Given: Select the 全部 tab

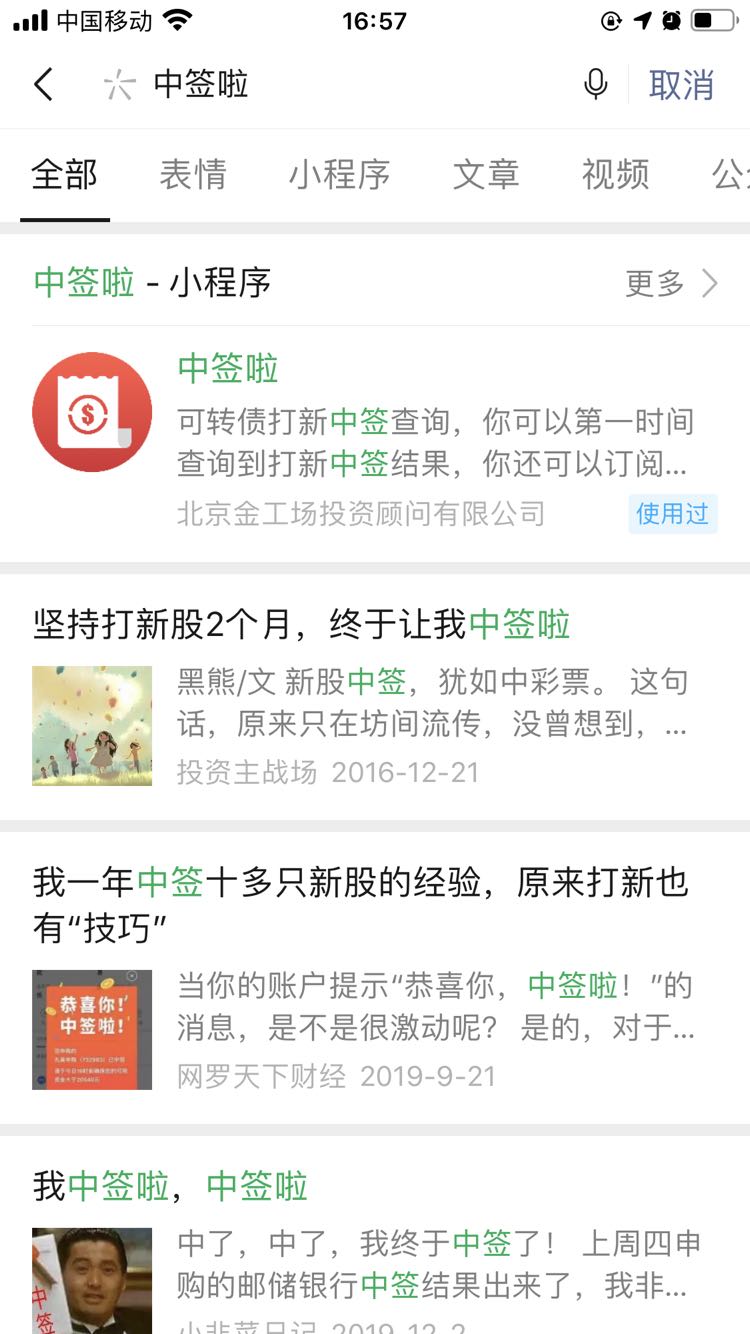Looking at the screenshot, I should click(65, 174).
